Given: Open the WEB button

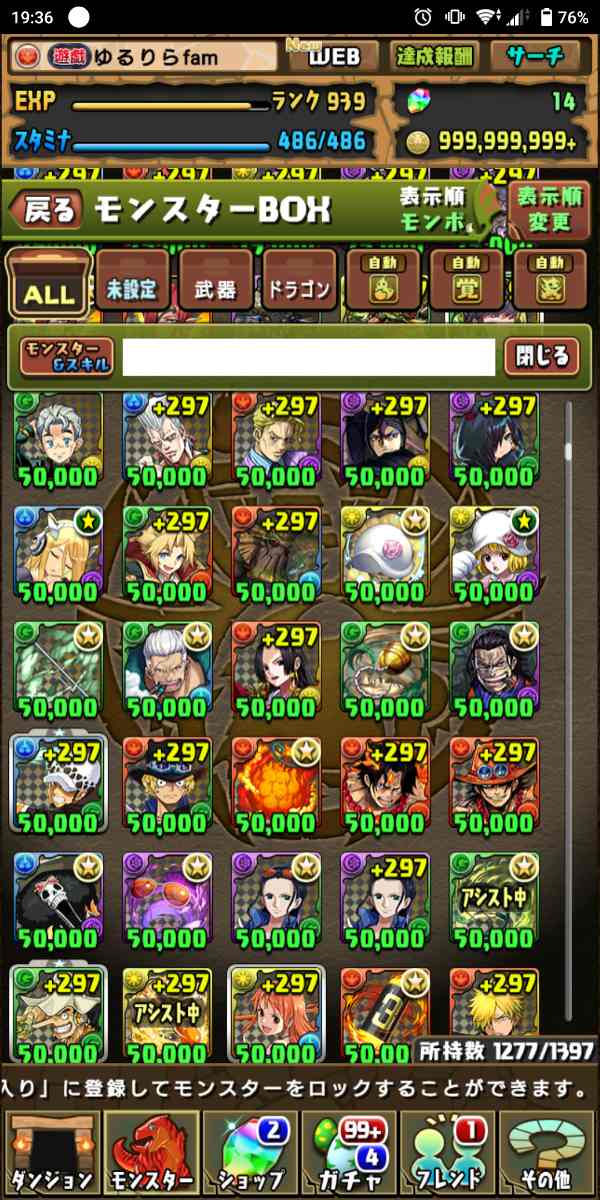Looking at the screenshot, I should [333, 56].
